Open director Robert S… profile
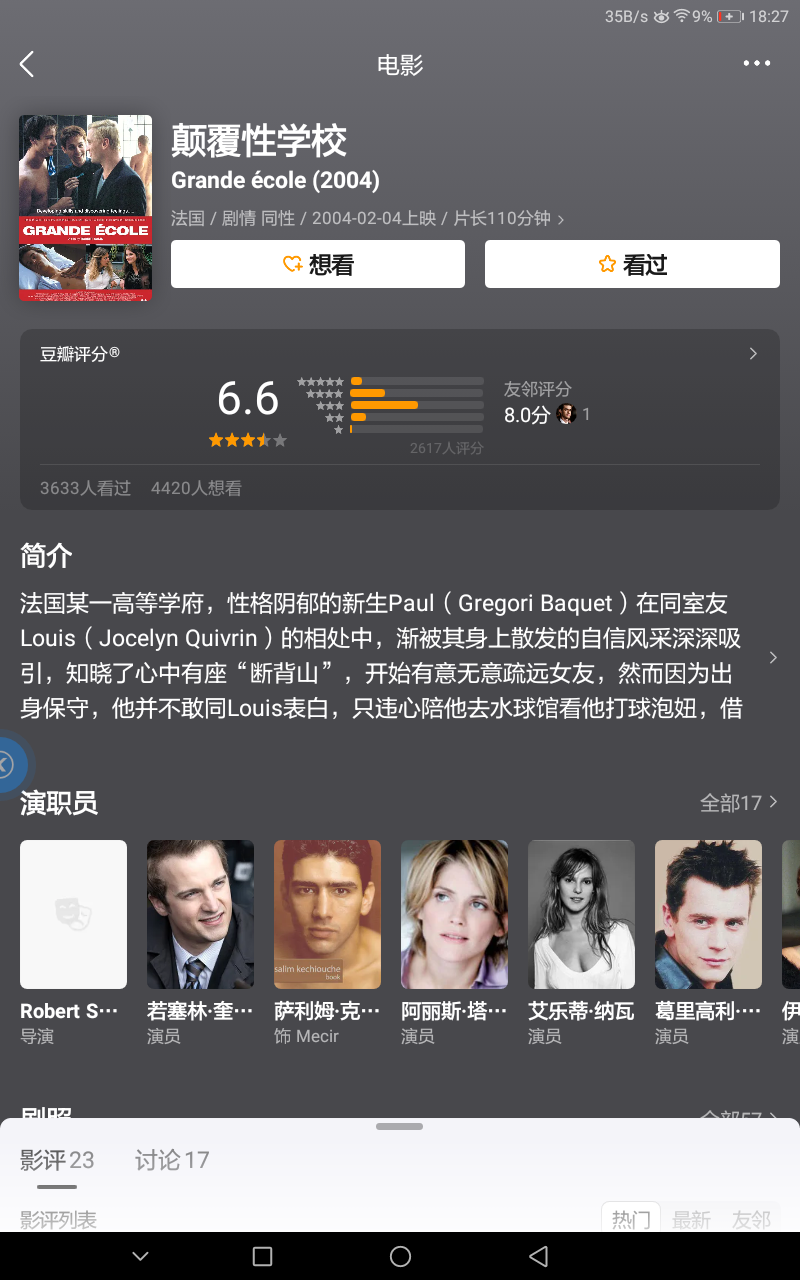800x1280 pixels. 73,942
